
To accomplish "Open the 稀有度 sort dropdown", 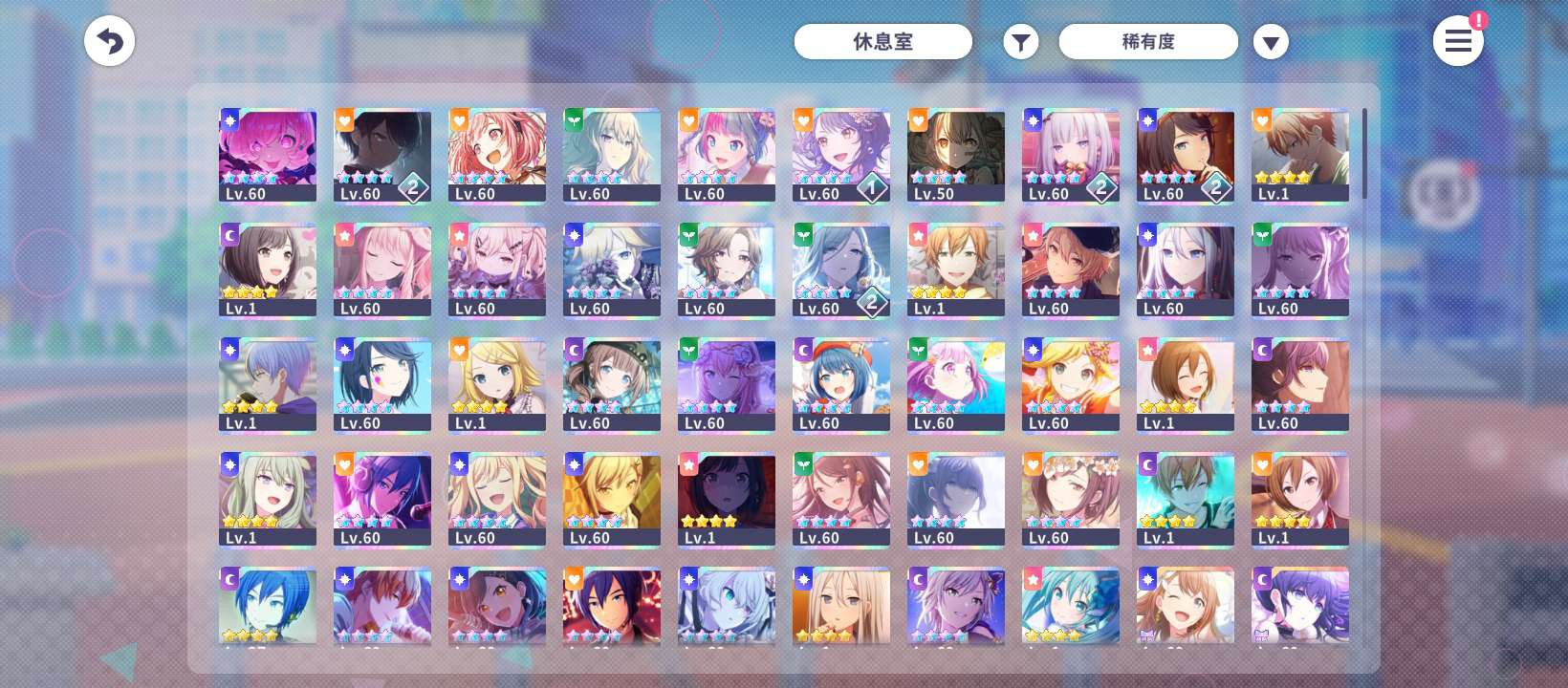I will 1147,42.
